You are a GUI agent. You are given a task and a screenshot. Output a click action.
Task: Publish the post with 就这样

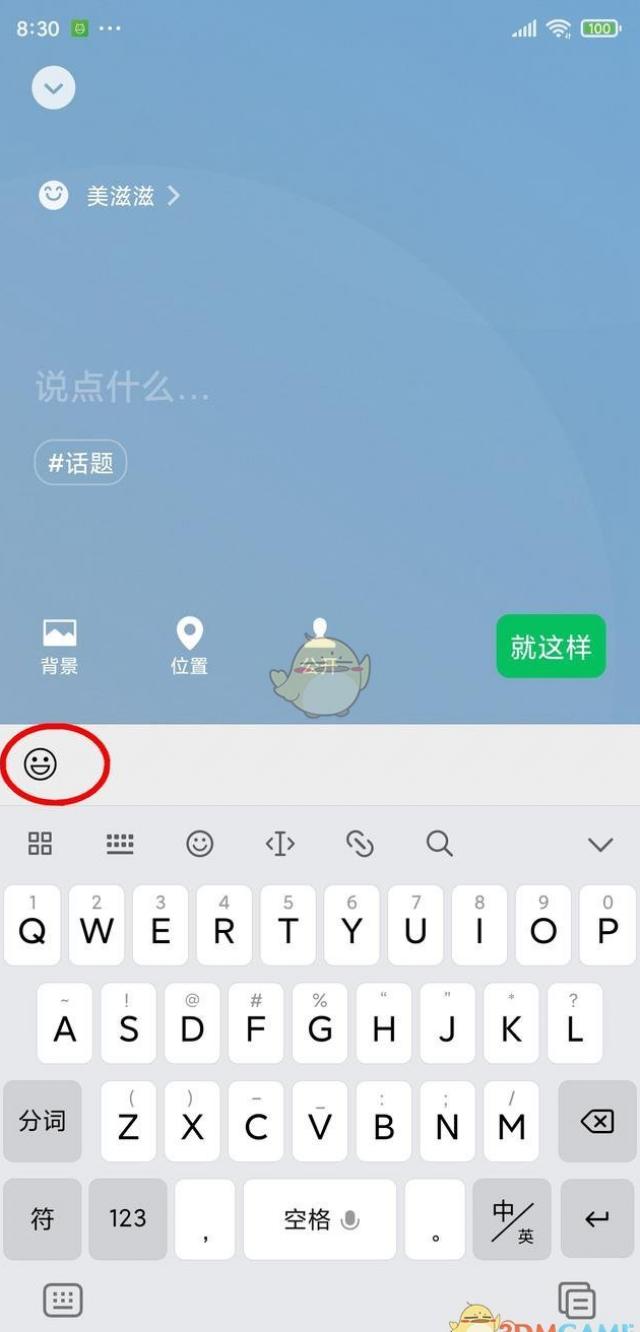click(x=551, y=647)
